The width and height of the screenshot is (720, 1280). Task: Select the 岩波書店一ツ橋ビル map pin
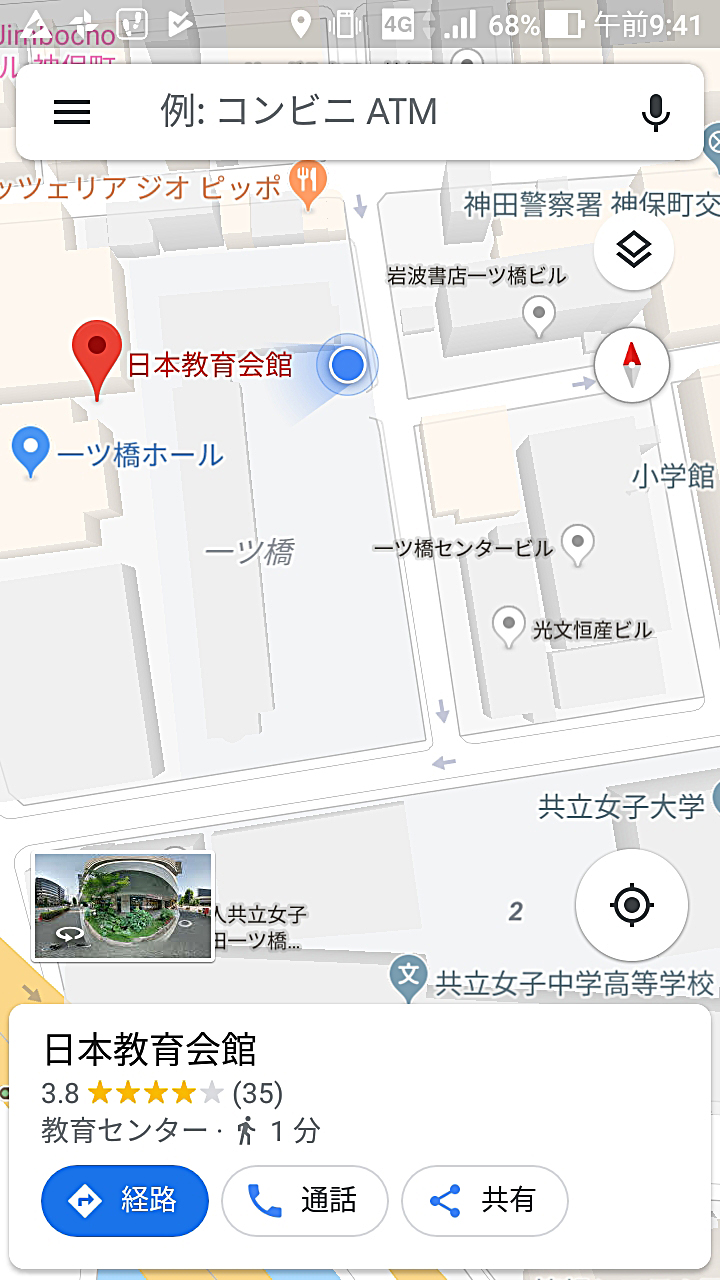point(539,315)
